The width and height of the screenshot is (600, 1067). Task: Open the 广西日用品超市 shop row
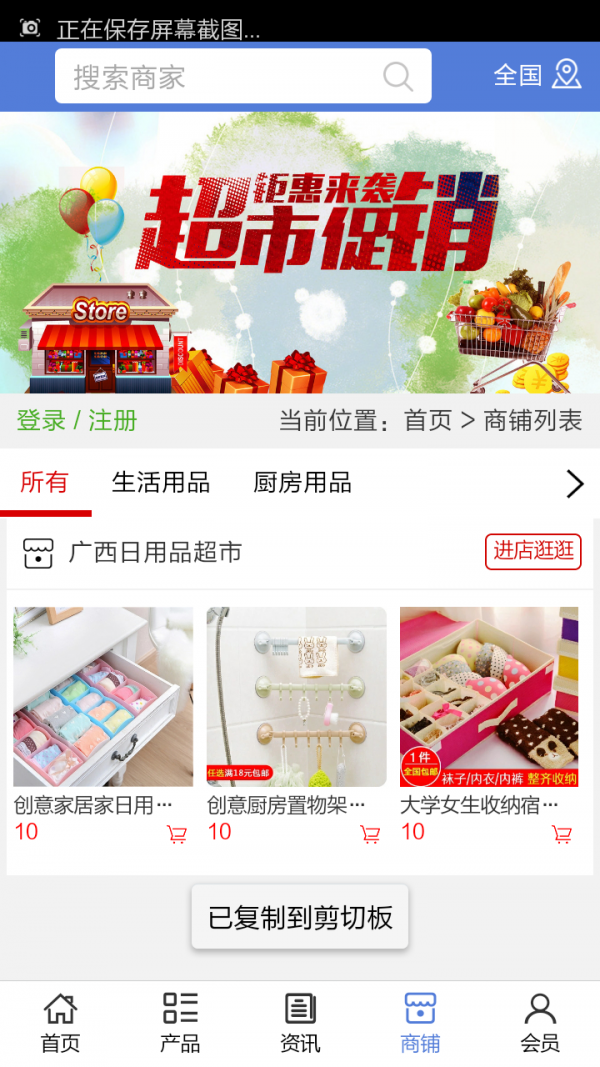155,552
